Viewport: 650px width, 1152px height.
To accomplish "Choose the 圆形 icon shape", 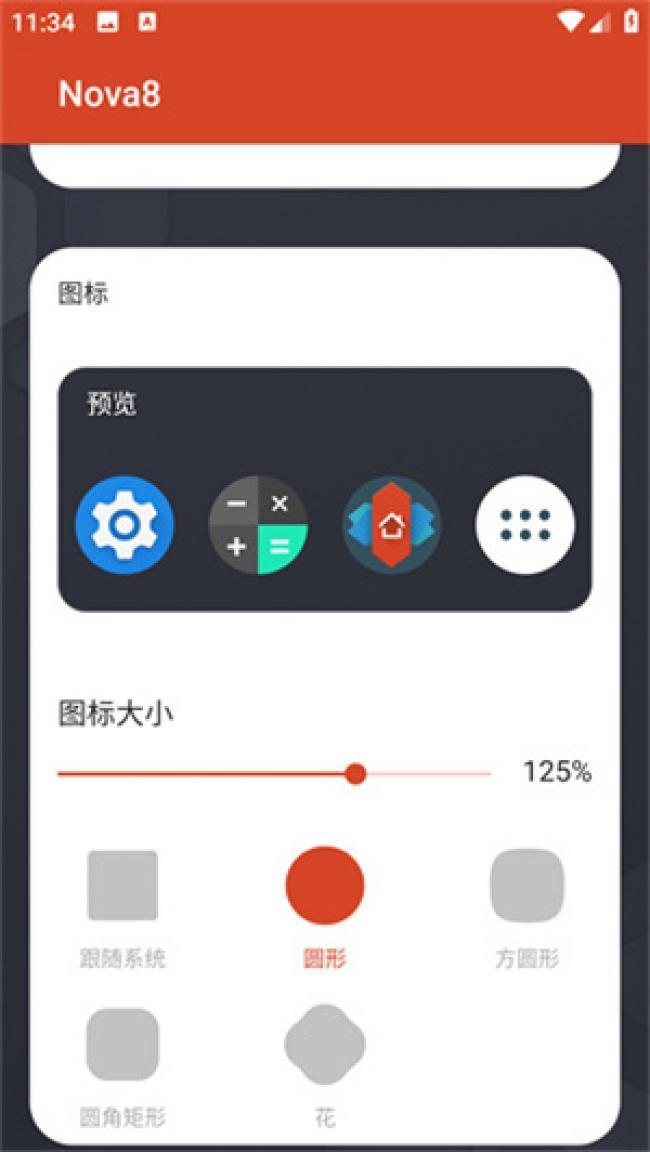I will click(x=325, y=885).
